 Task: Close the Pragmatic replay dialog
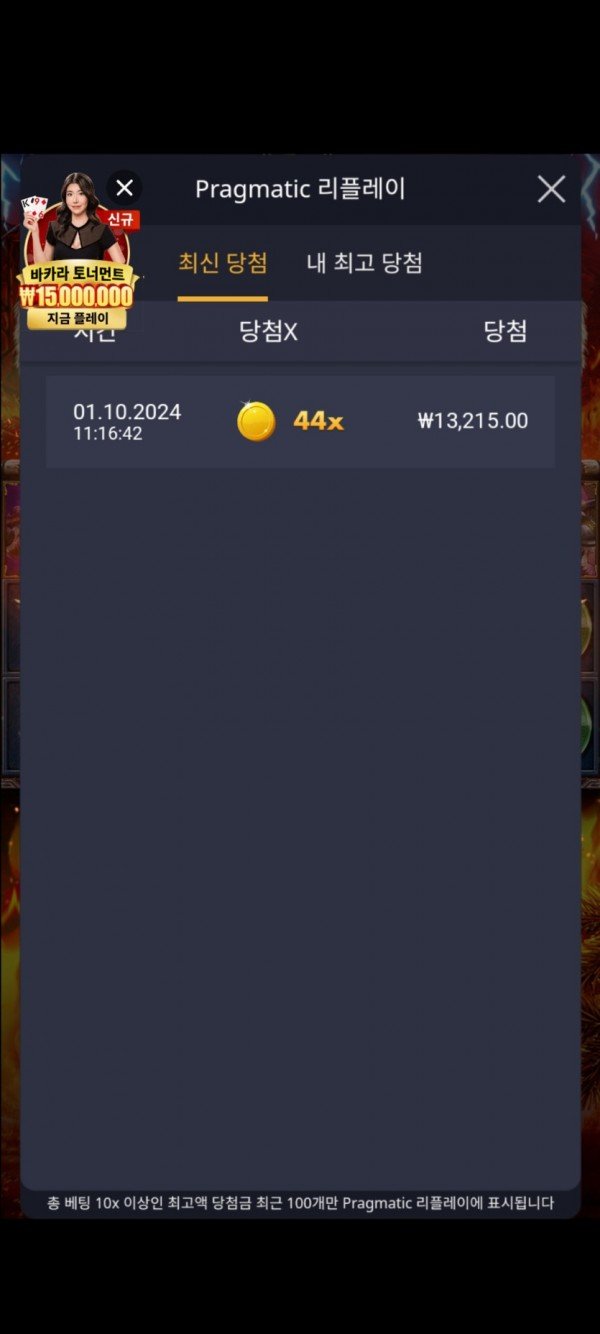pyautogui.click(x=551, y=189)
